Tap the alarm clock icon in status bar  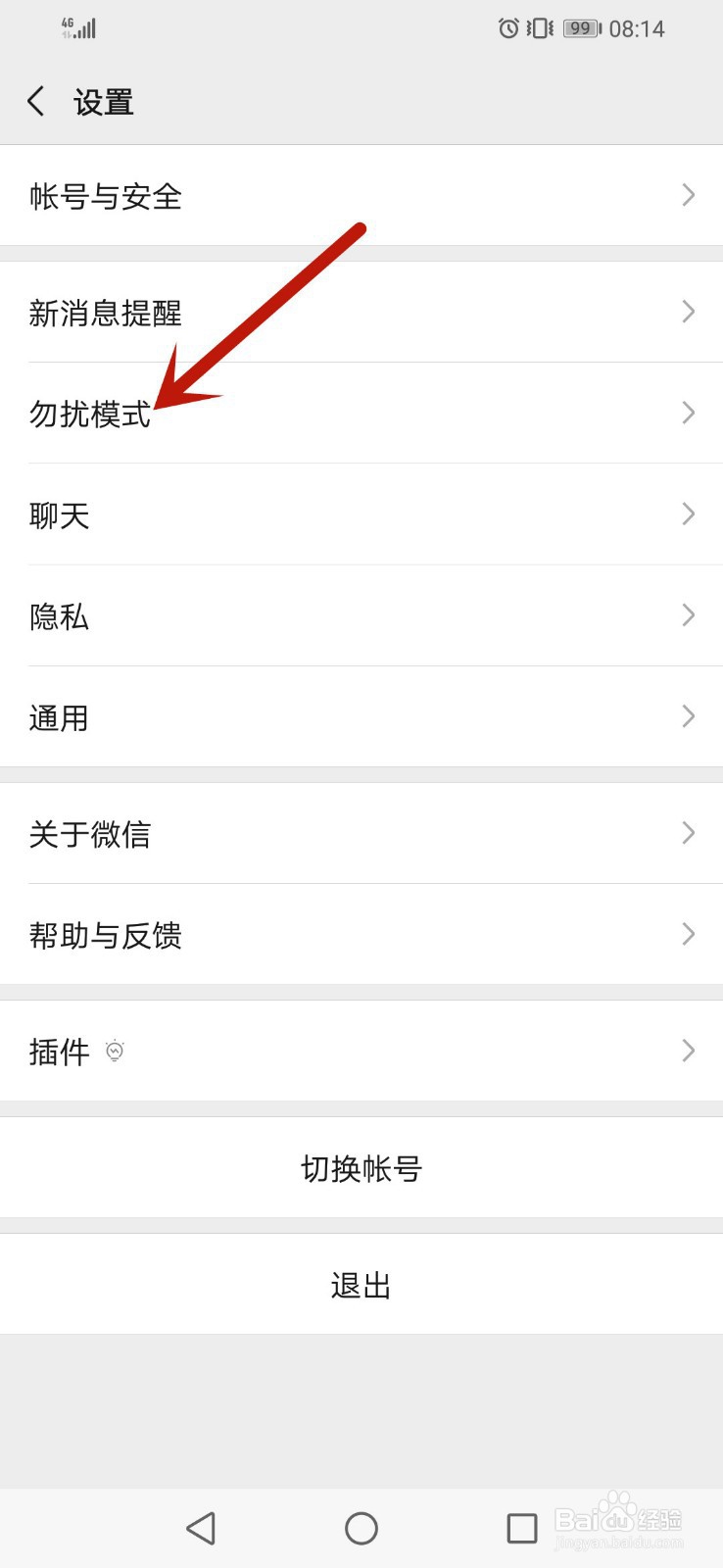[508, 28]
